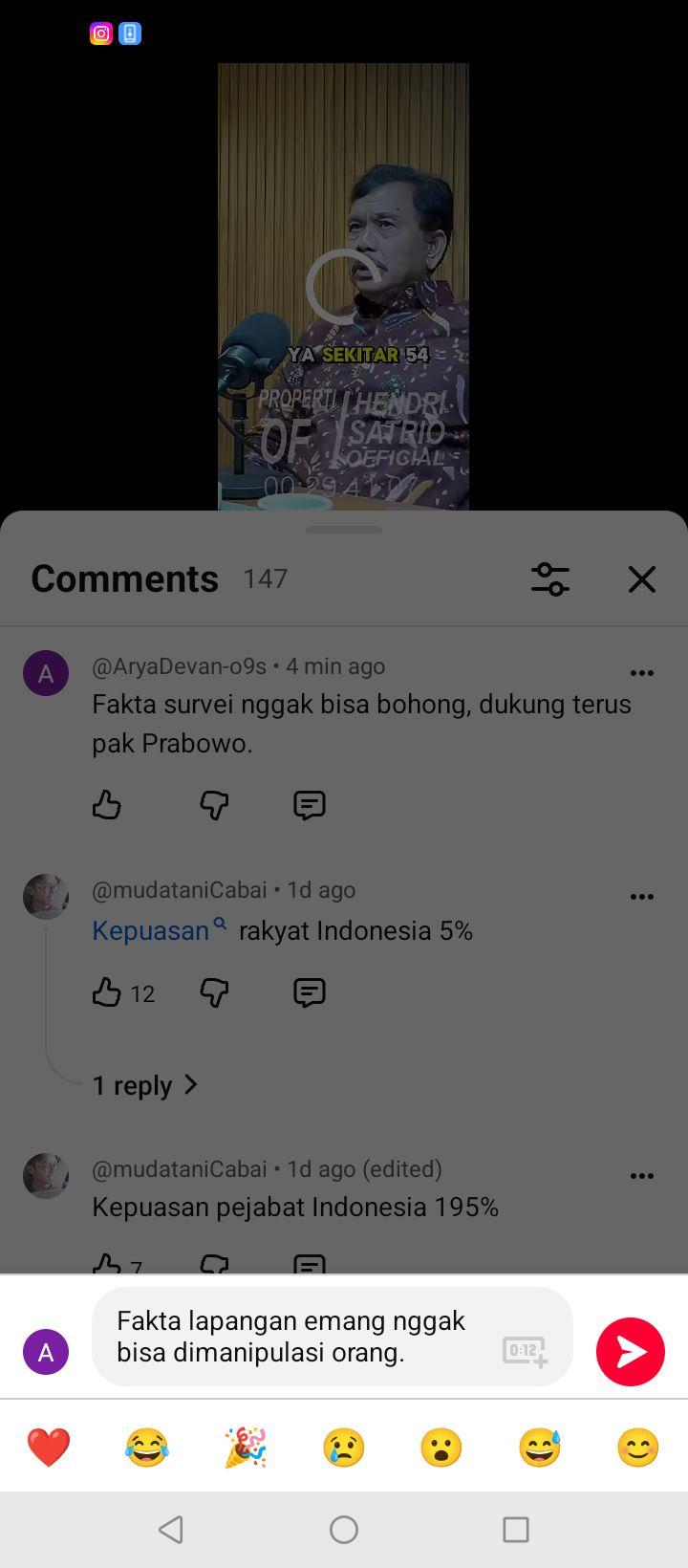Go back with the system back button

click(171, 1530)
